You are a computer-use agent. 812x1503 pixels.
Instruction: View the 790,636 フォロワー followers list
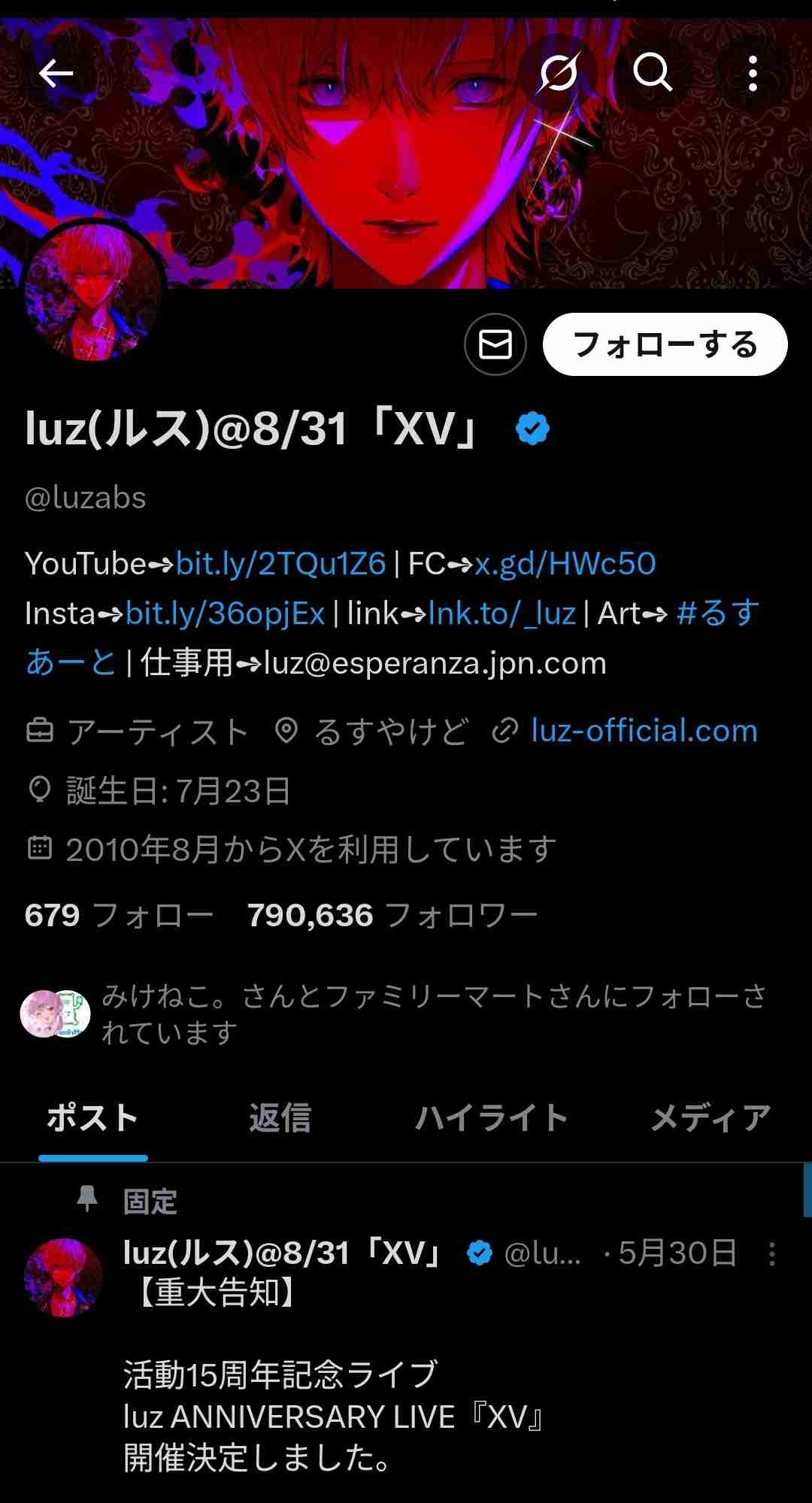(392, 916)
